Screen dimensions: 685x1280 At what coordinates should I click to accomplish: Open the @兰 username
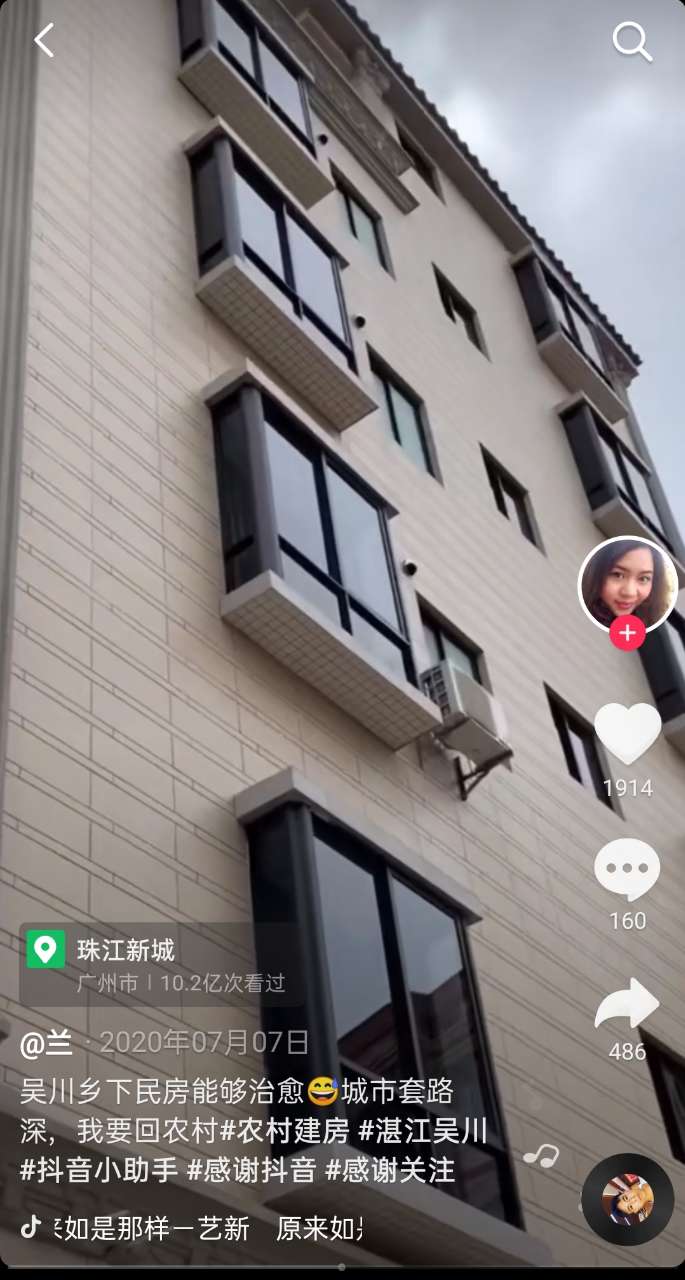pos(46,1043)
